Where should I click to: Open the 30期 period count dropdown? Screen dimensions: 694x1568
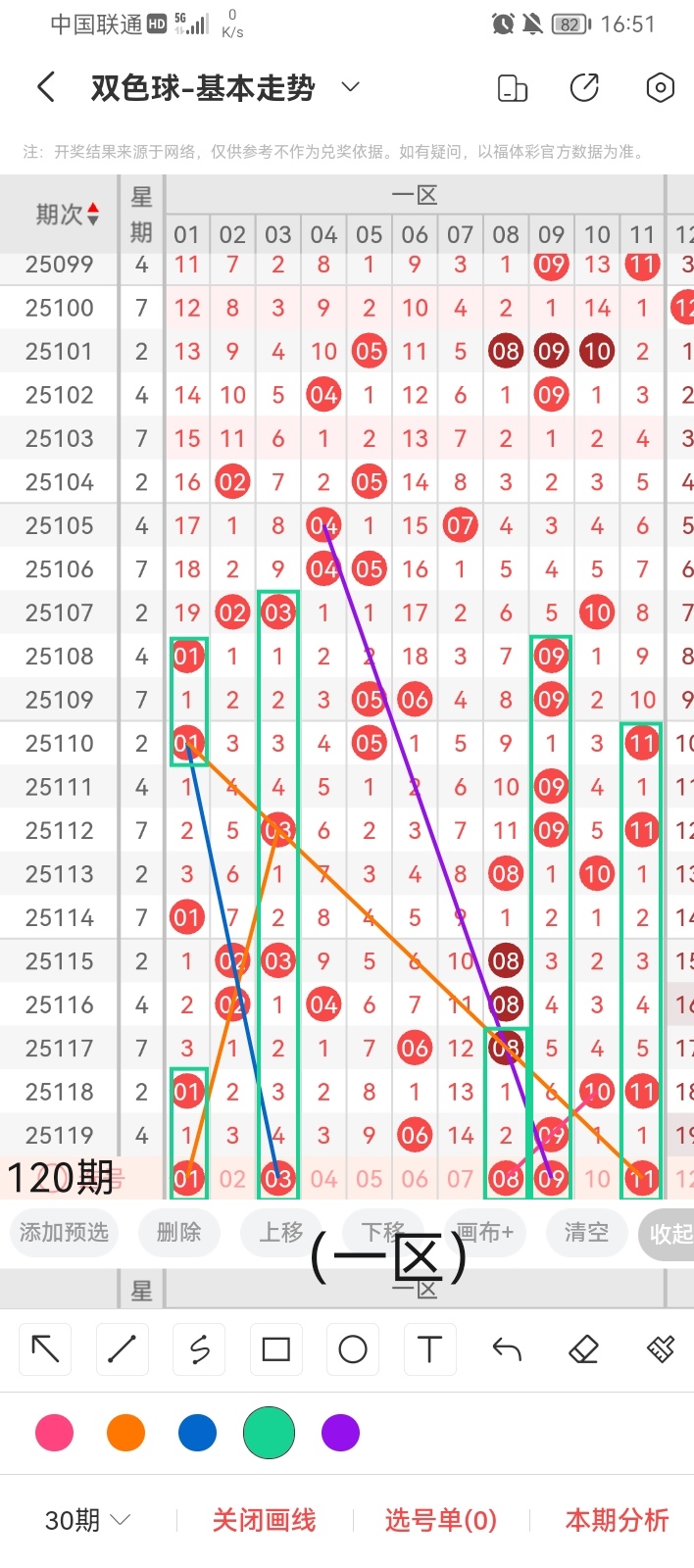[88, 1520]
